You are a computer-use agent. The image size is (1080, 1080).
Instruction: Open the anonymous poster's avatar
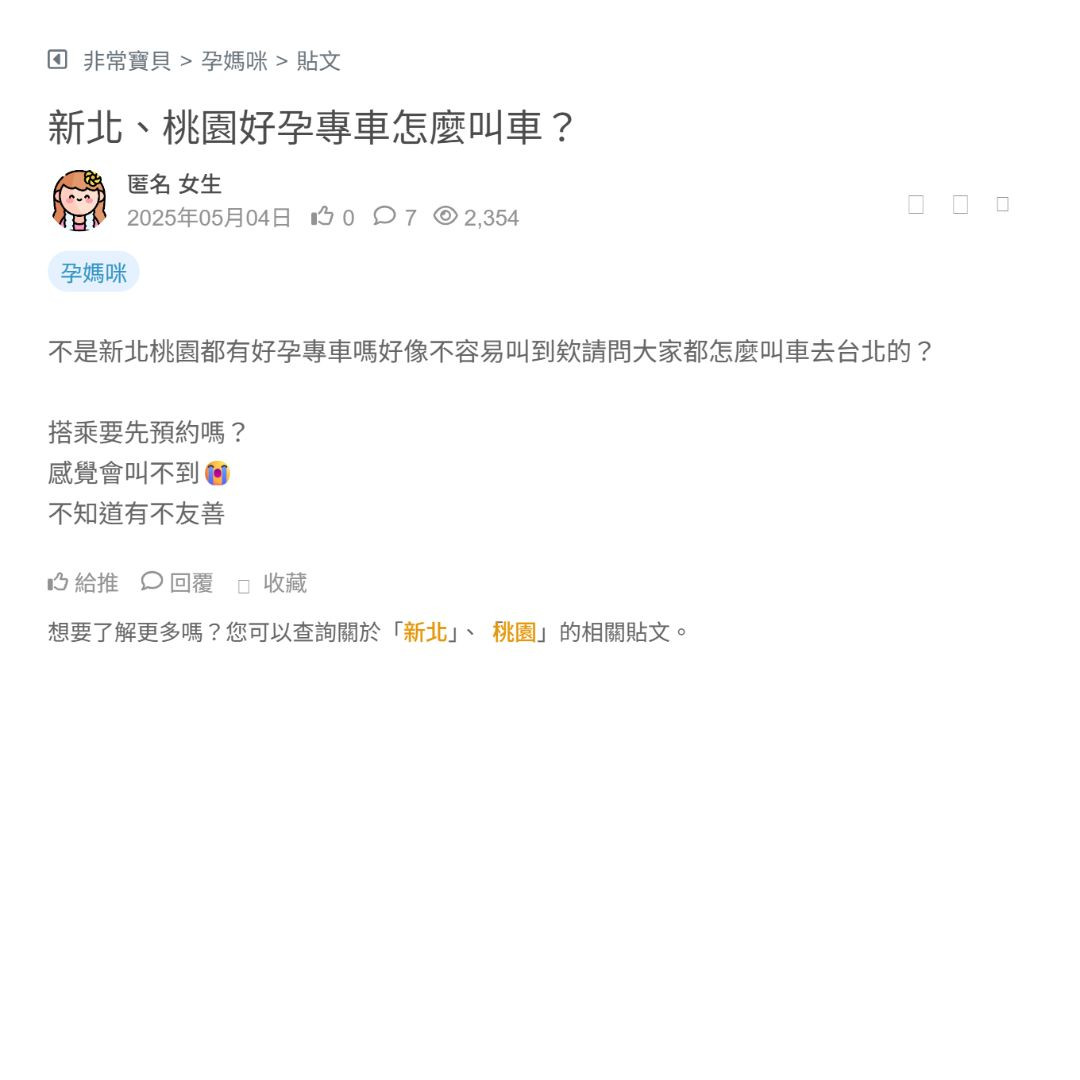click(79, 200)
